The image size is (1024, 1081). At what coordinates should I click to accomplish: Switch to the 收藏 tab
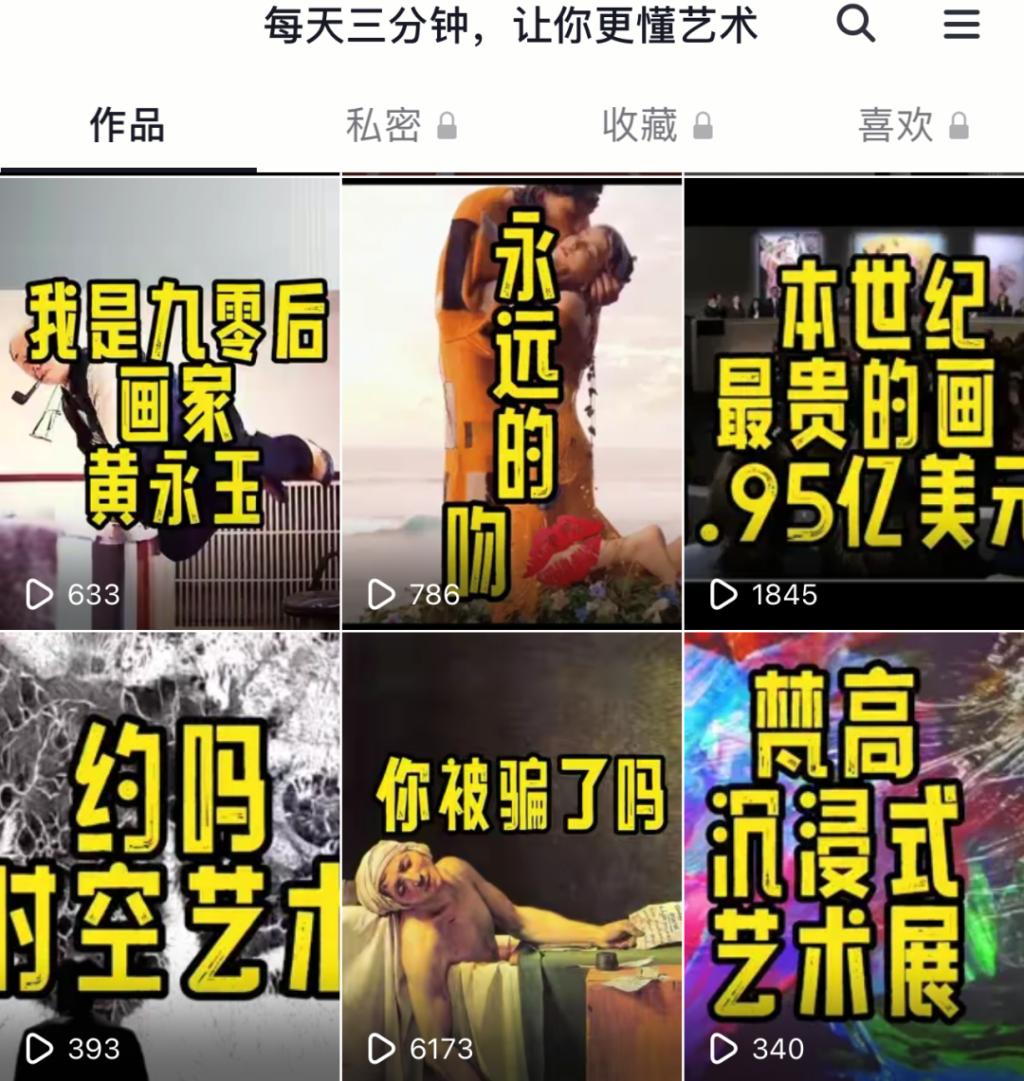click(656, 126)
